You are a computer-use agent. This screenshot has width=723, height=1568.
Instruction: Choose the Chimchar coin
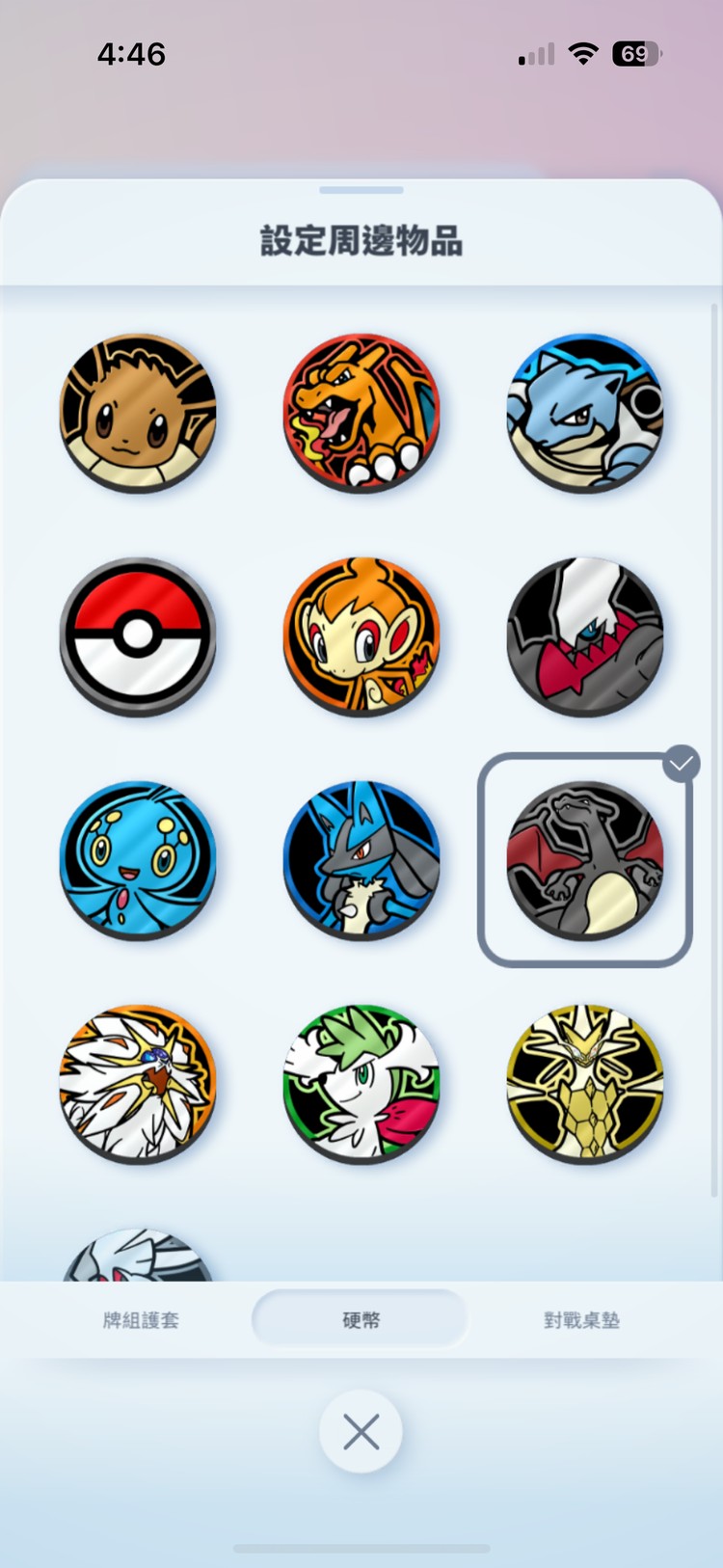(x=361, y=636)
